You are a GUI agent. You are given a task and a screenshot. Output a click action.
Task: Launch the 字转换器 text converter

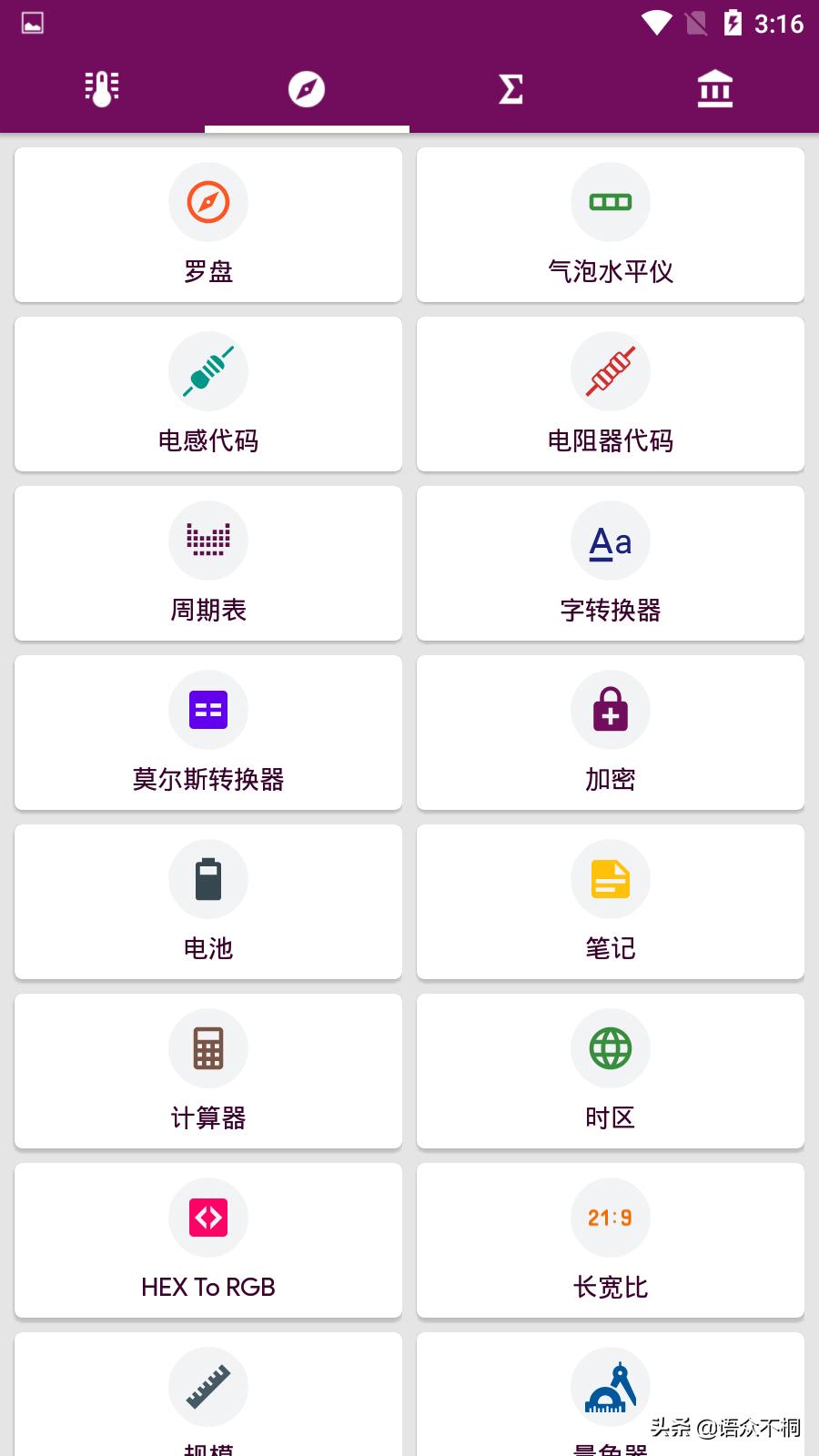[x=610, y=562]
